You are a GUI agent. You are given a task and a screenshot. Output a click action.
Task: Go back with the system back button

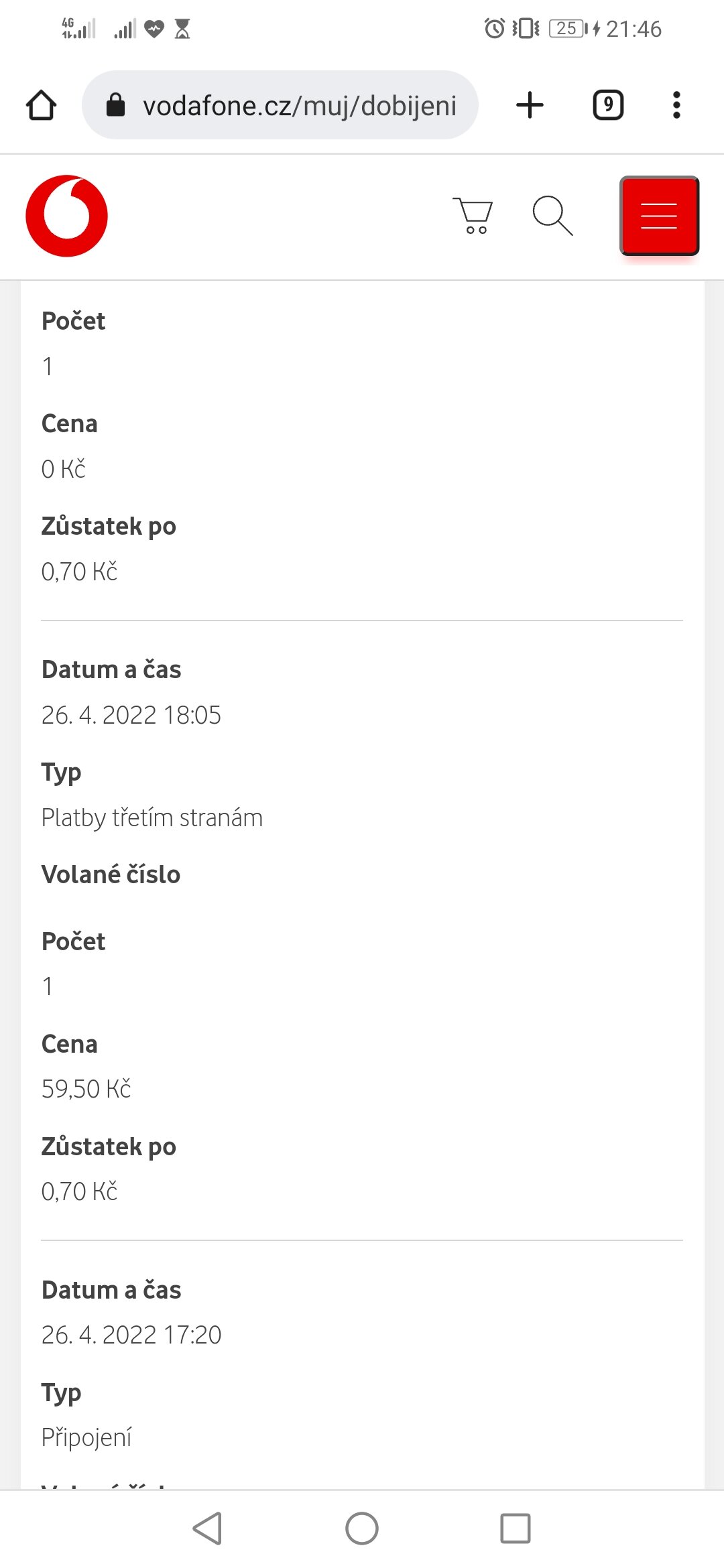(208, 1528)
